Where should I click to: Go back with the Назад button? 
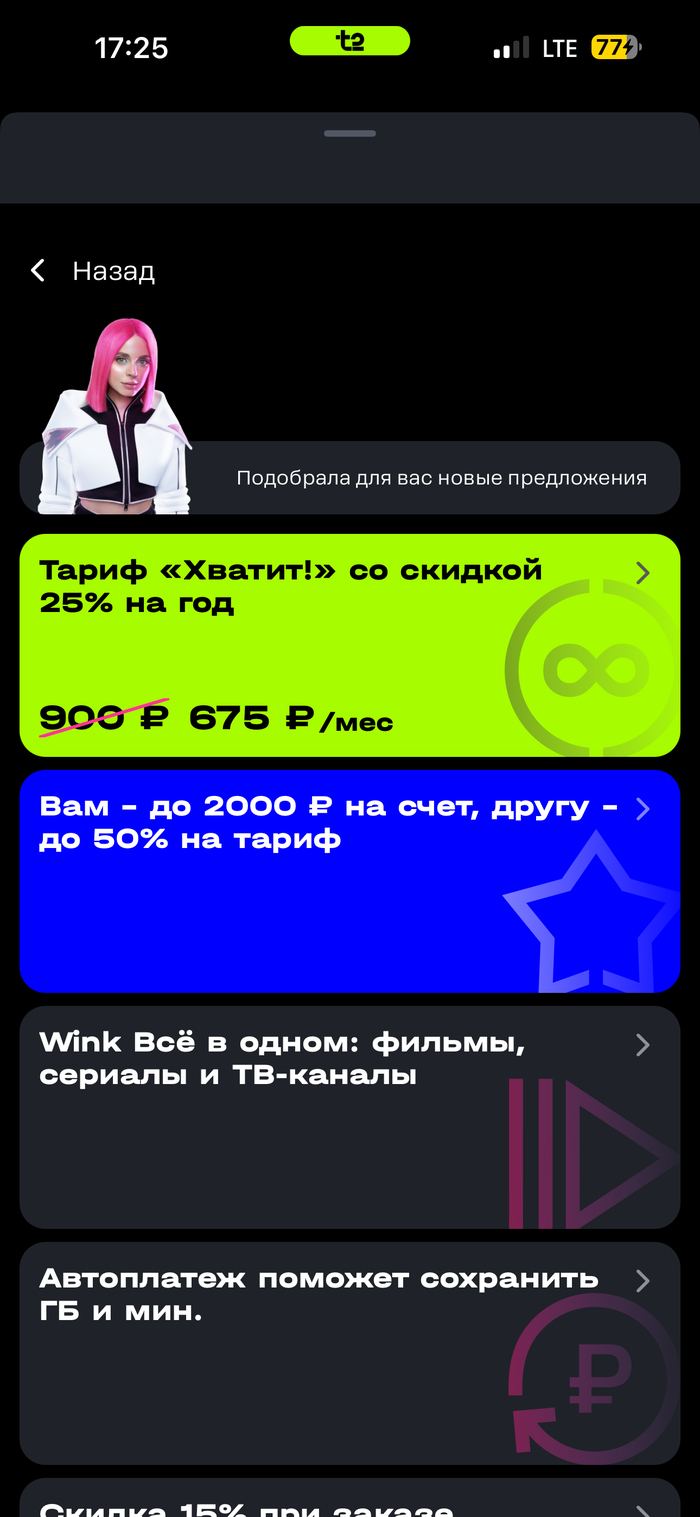[92, 271]
